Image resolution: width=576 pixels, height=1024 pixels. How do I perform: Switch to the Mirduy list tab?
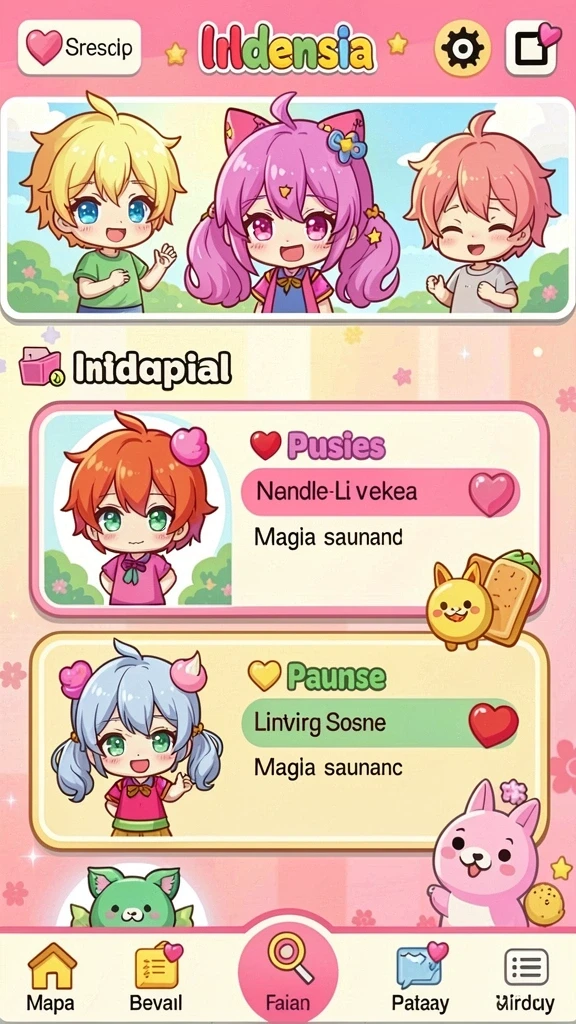(x=525, y=978)
